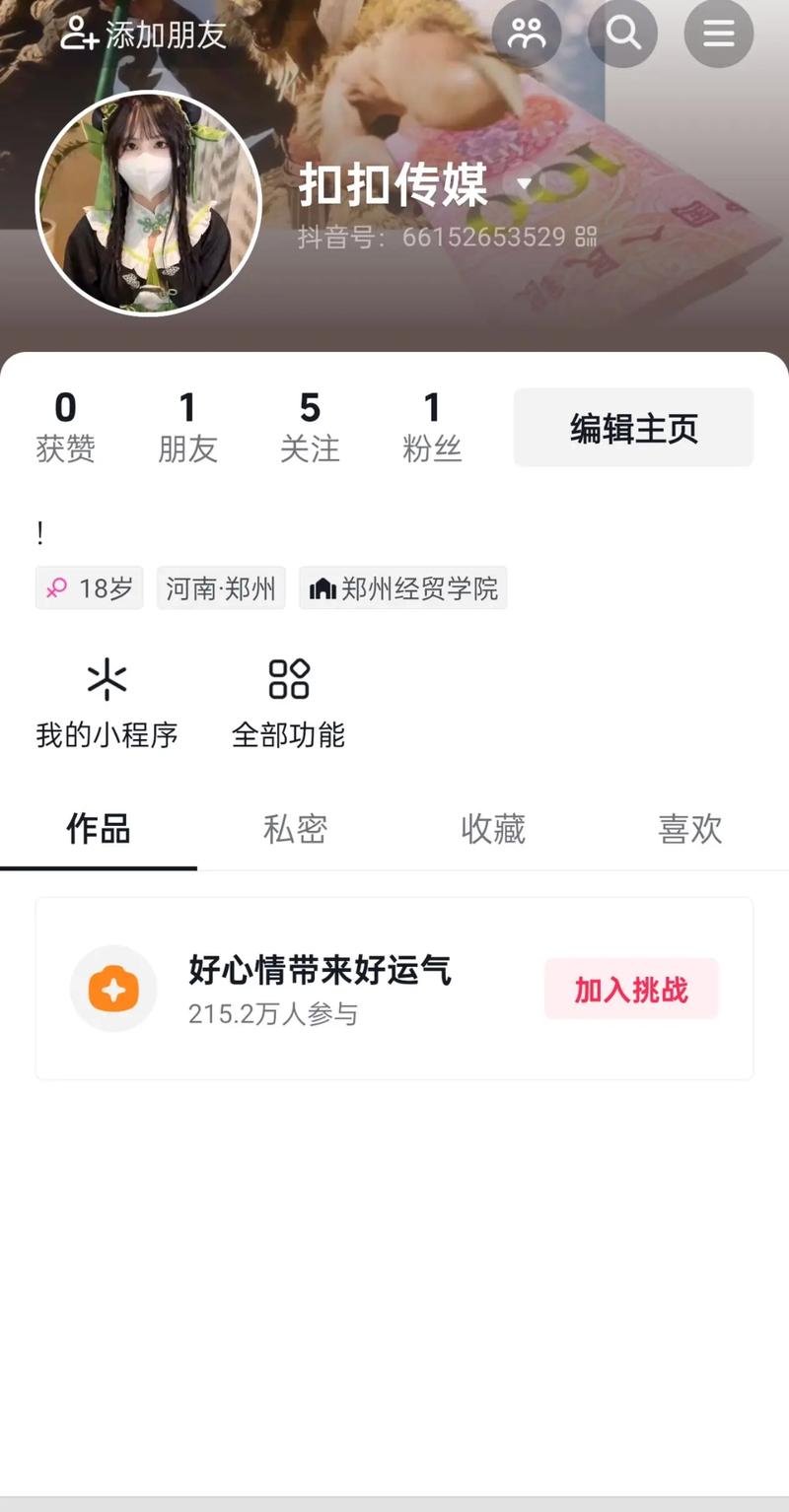This screenshot has width=789, height=1512.
Task: Open the search icon
Action: (622, 34)
